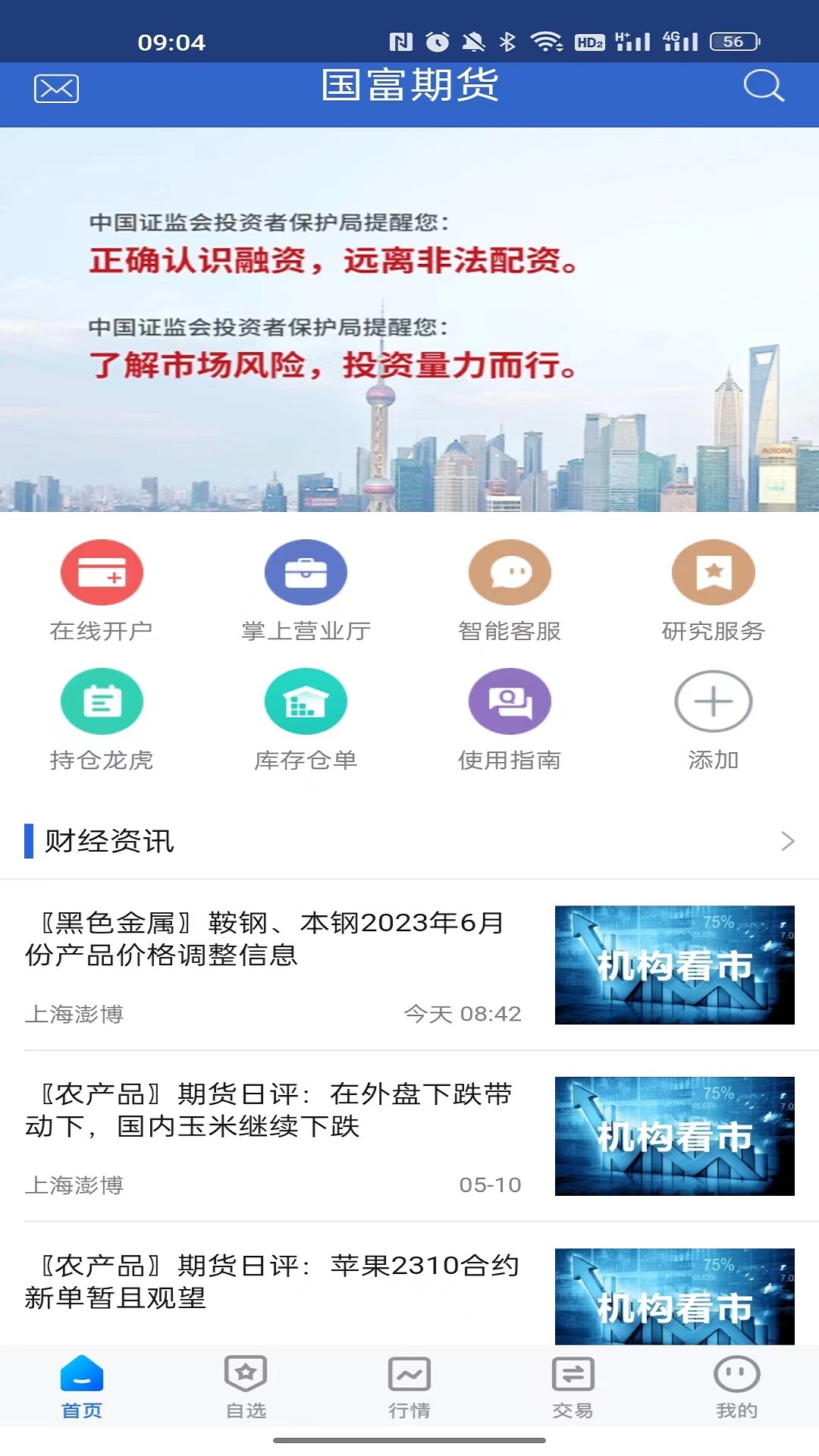Image resolution: width=819 pixels, height=1456 pixels.
Task: Open the 我的 tab
Action: (x=736, y=1387)
